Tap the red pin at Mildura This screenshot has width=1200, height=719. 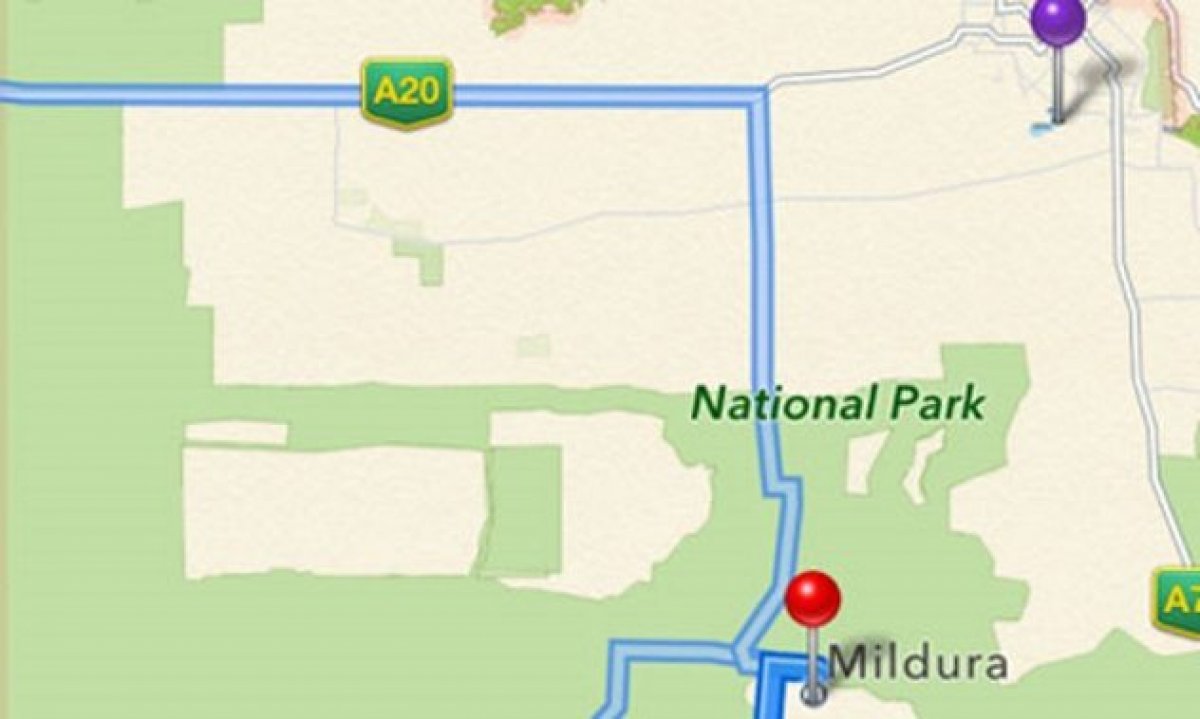click(813, 600)
